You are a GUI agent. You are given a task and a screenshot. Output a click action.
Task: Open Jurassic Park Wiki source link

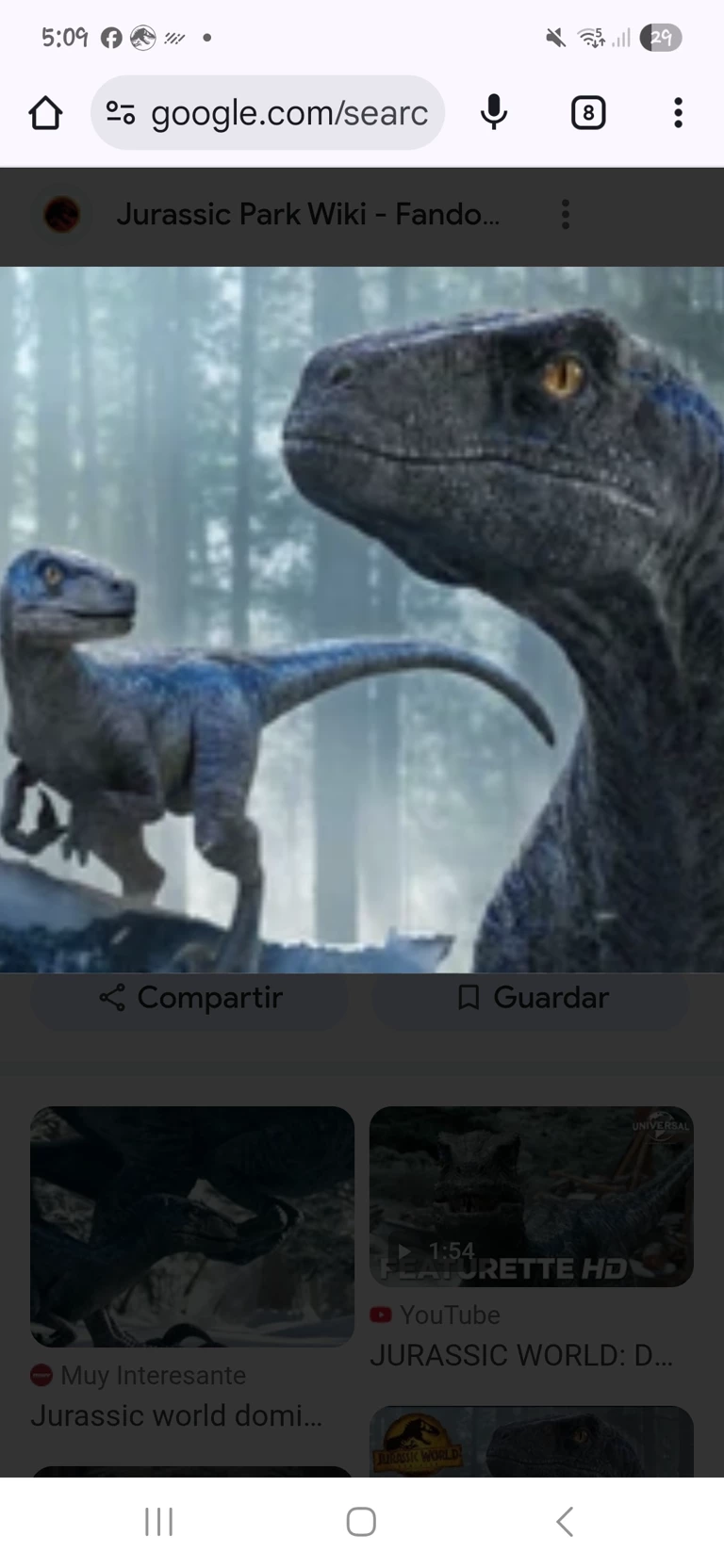pos(306,215)
